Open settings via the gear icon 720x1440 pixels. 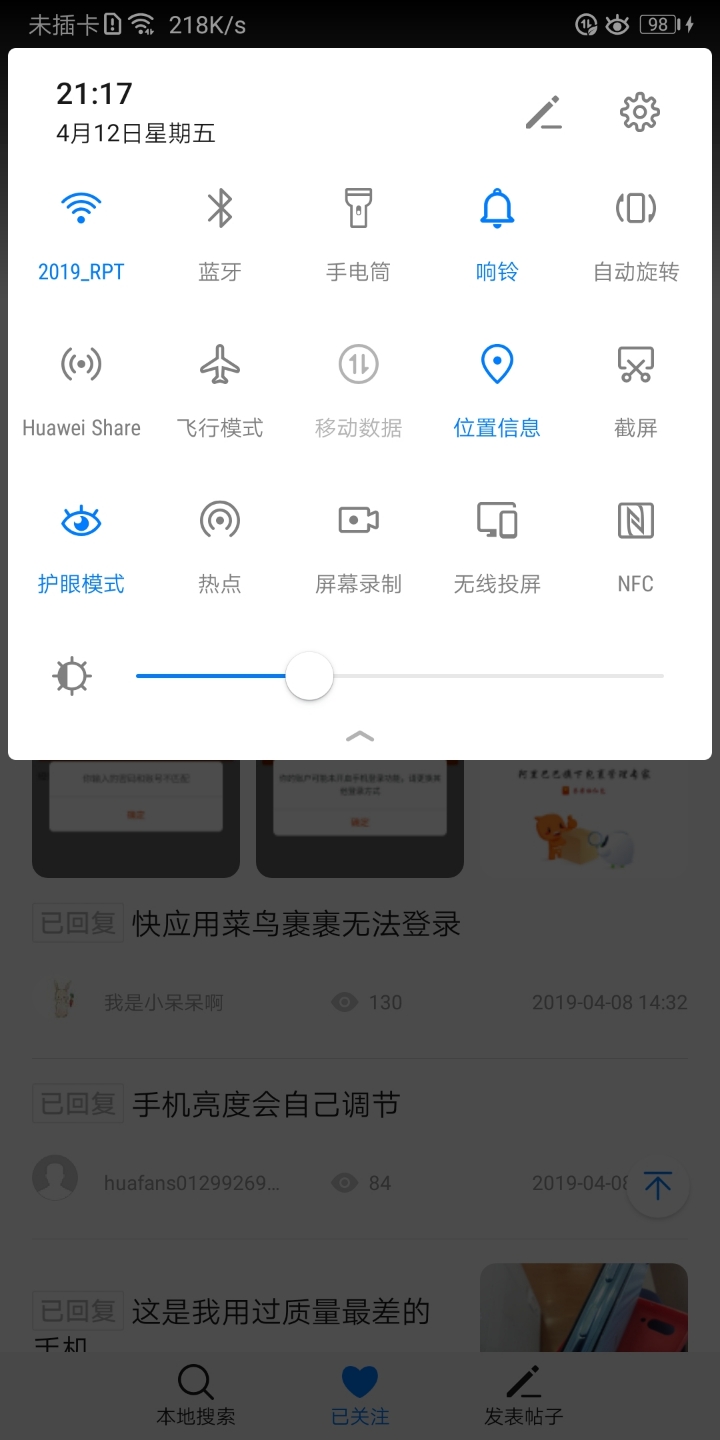[640, 112]
